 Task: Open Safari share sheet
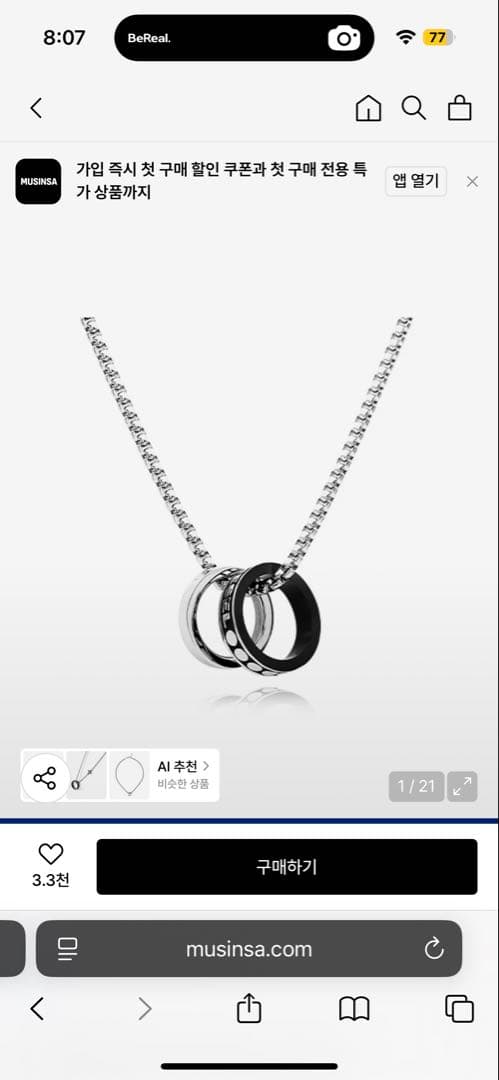(249, 1008)
